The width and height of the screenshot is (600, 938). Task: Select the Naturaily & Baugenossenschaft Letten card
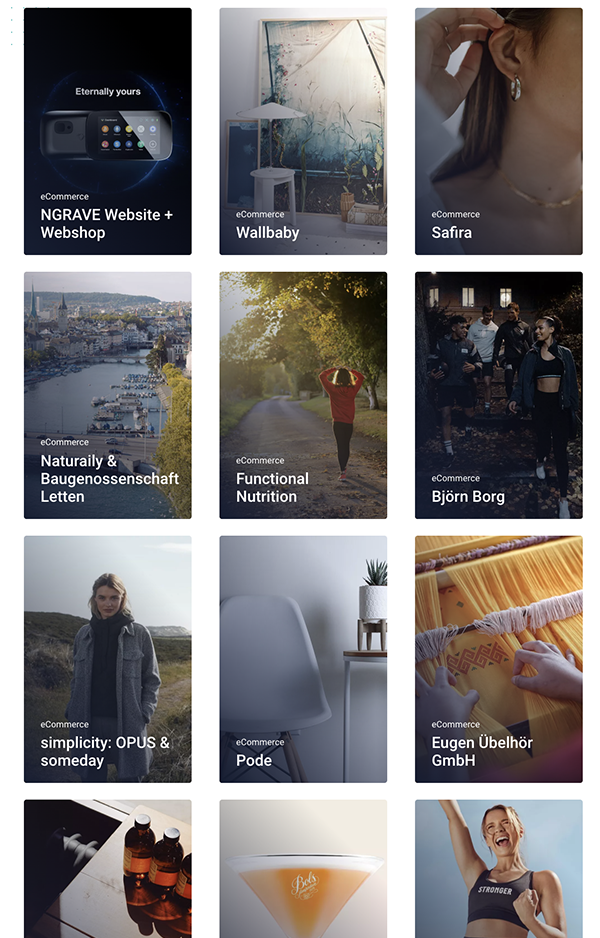107,395
